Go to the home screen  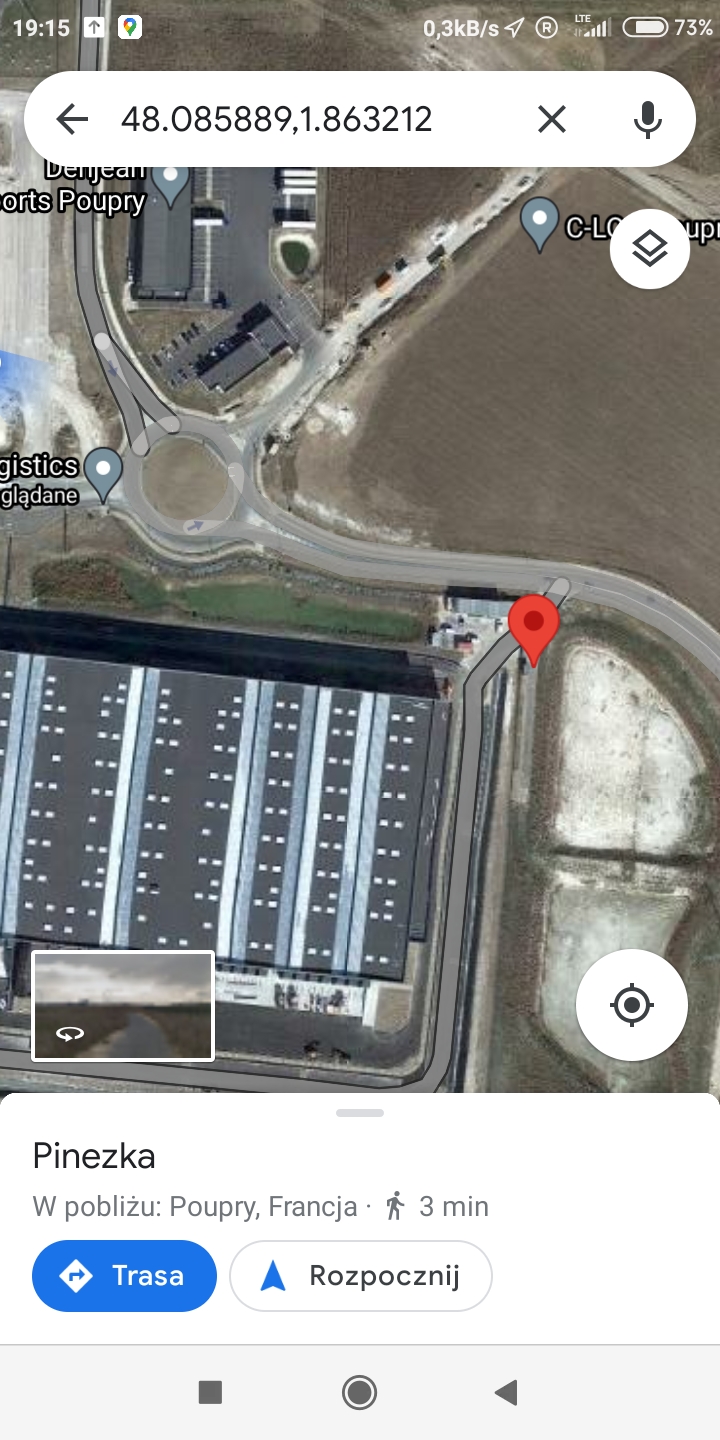point(359,1392)
